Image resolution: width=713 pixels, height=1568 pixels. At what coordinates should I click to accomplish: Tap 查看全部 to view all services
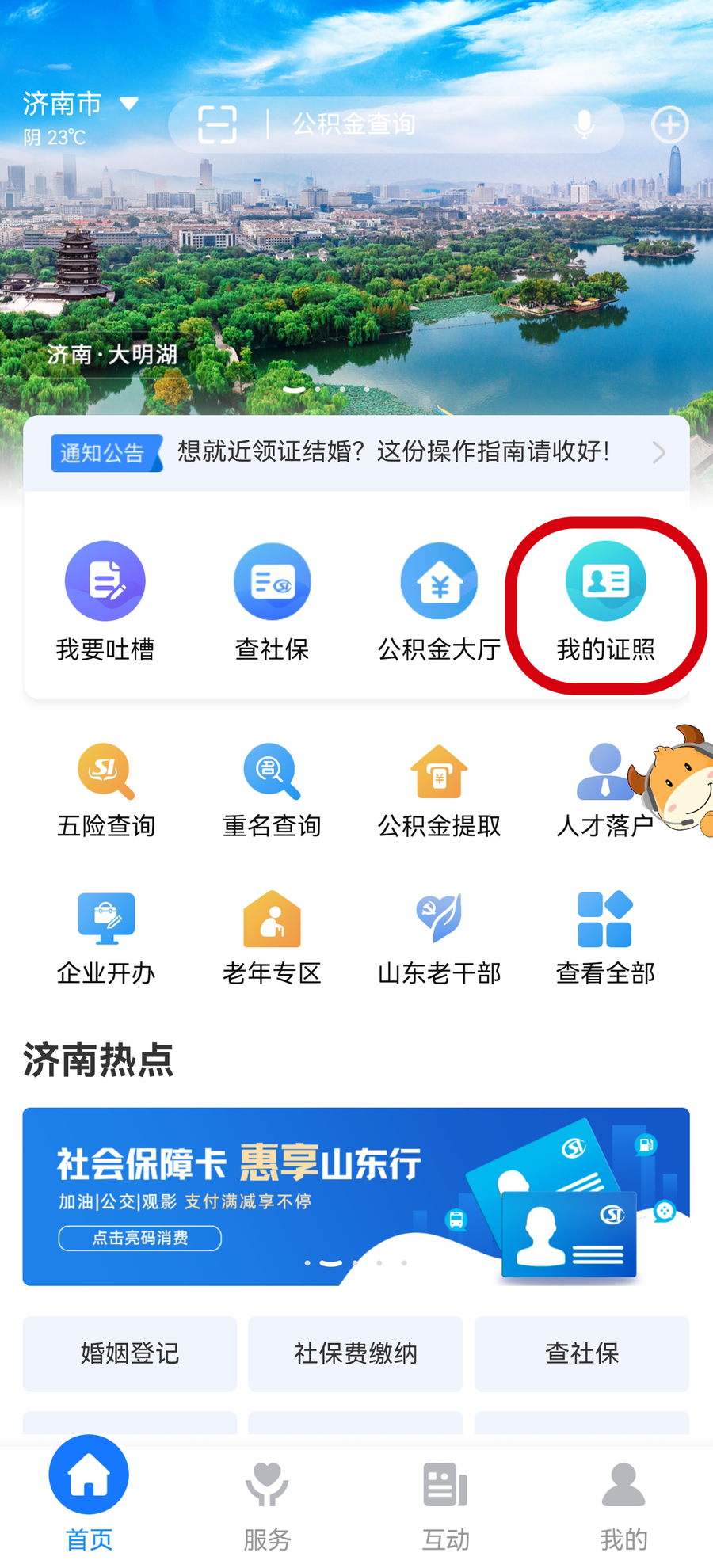click(x=605, y=937)
